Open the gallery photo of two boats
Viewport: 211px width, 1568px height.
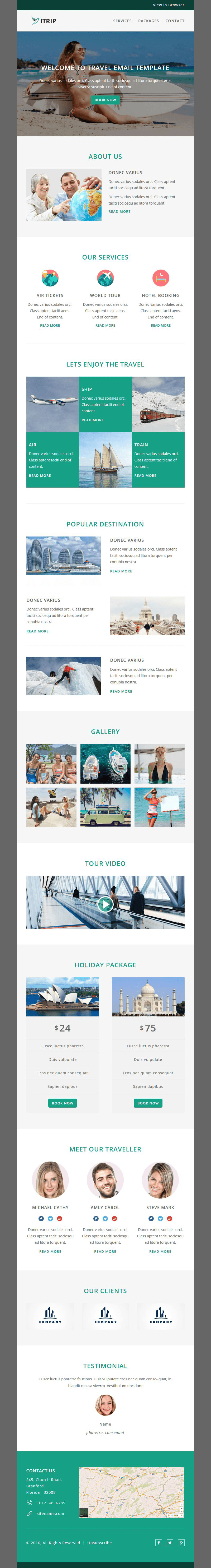105,764
